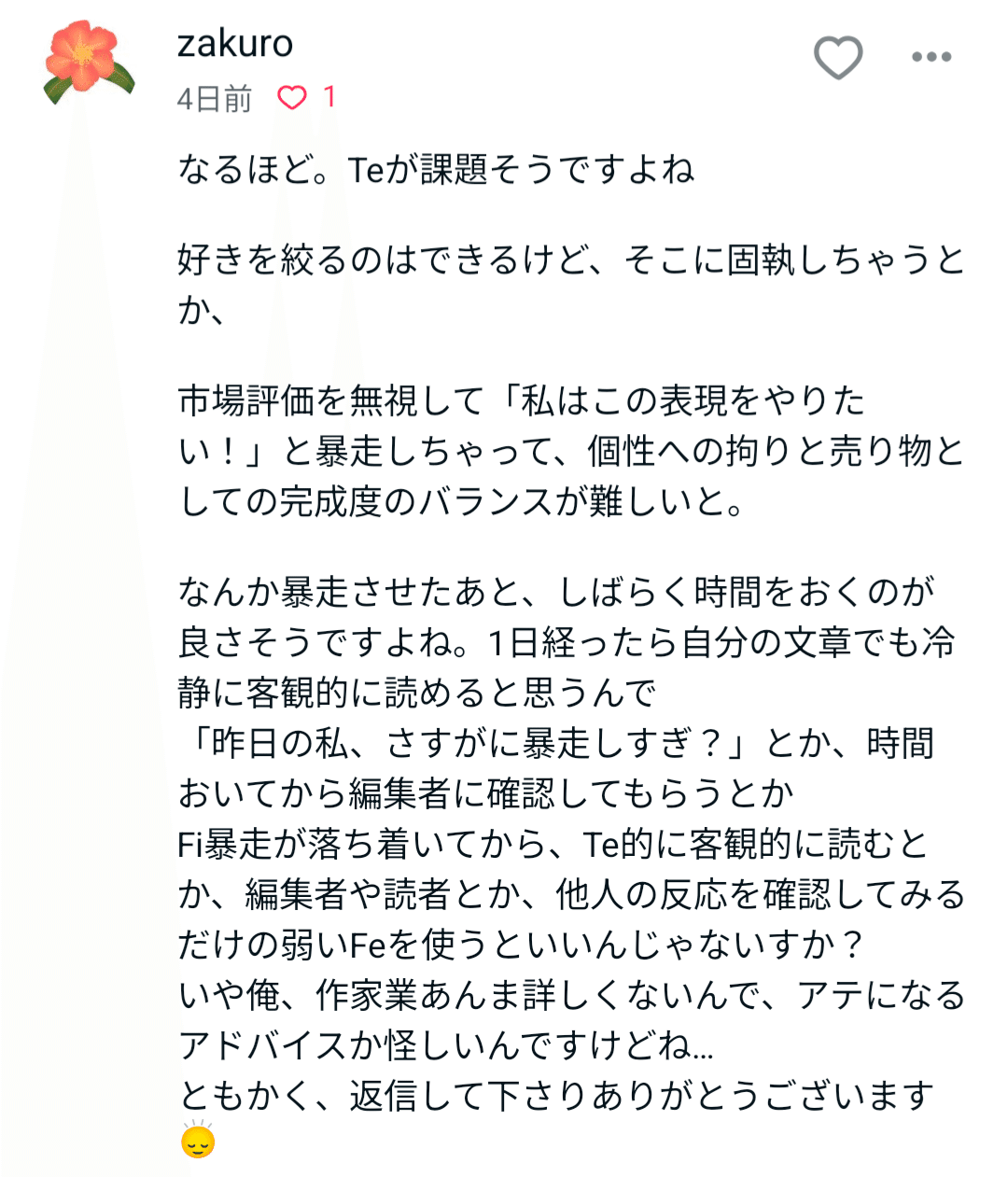Click the 4日前 timestamp
Image resolution: width=1008 pixels, height=1177 pixels.
coord(212,96)
